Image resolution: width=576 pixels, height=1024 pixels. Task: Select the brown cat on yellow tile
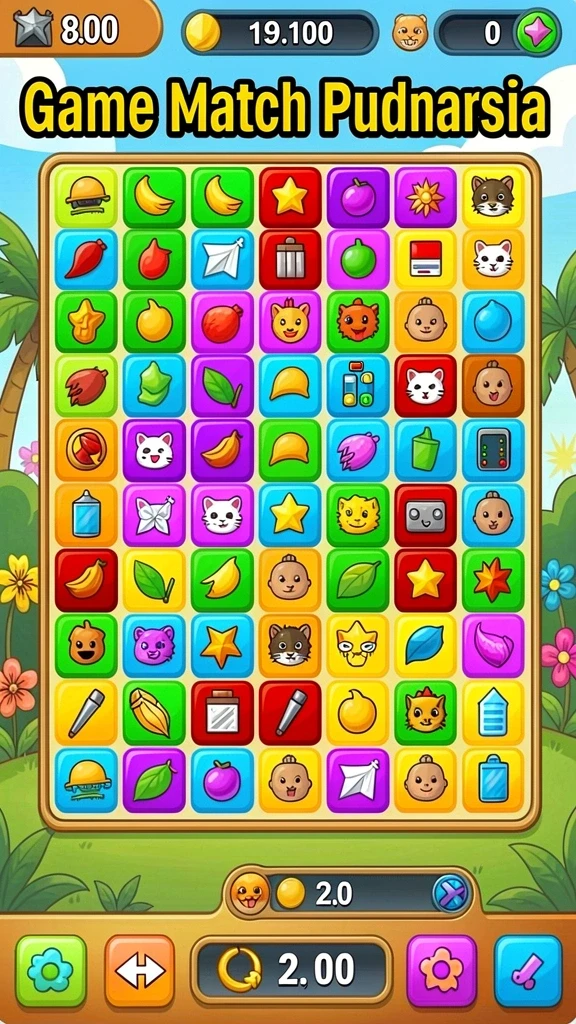pos(493,196)
